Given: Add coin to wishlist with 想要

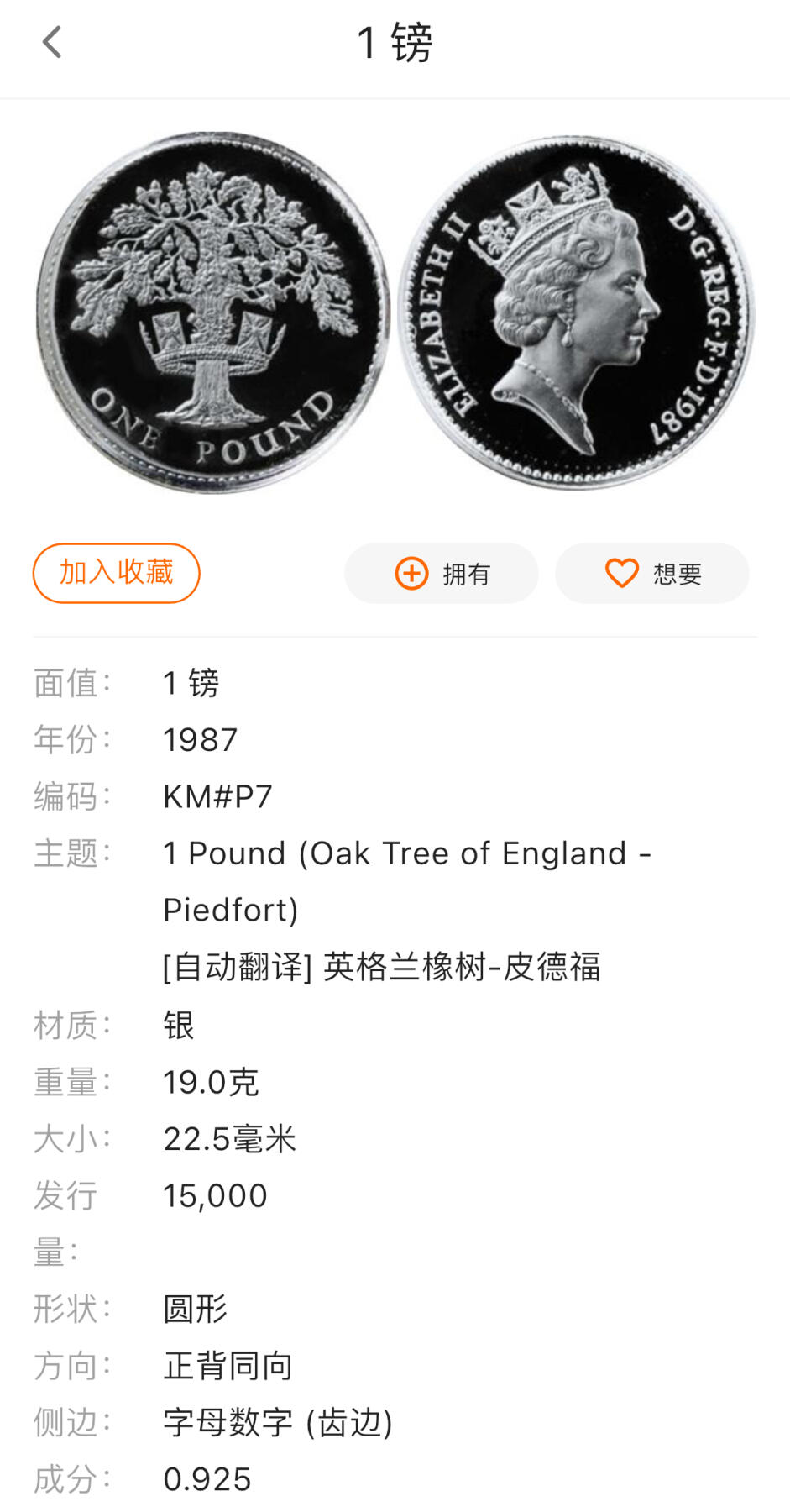Looking at the screenshot, I should point(652,574).
